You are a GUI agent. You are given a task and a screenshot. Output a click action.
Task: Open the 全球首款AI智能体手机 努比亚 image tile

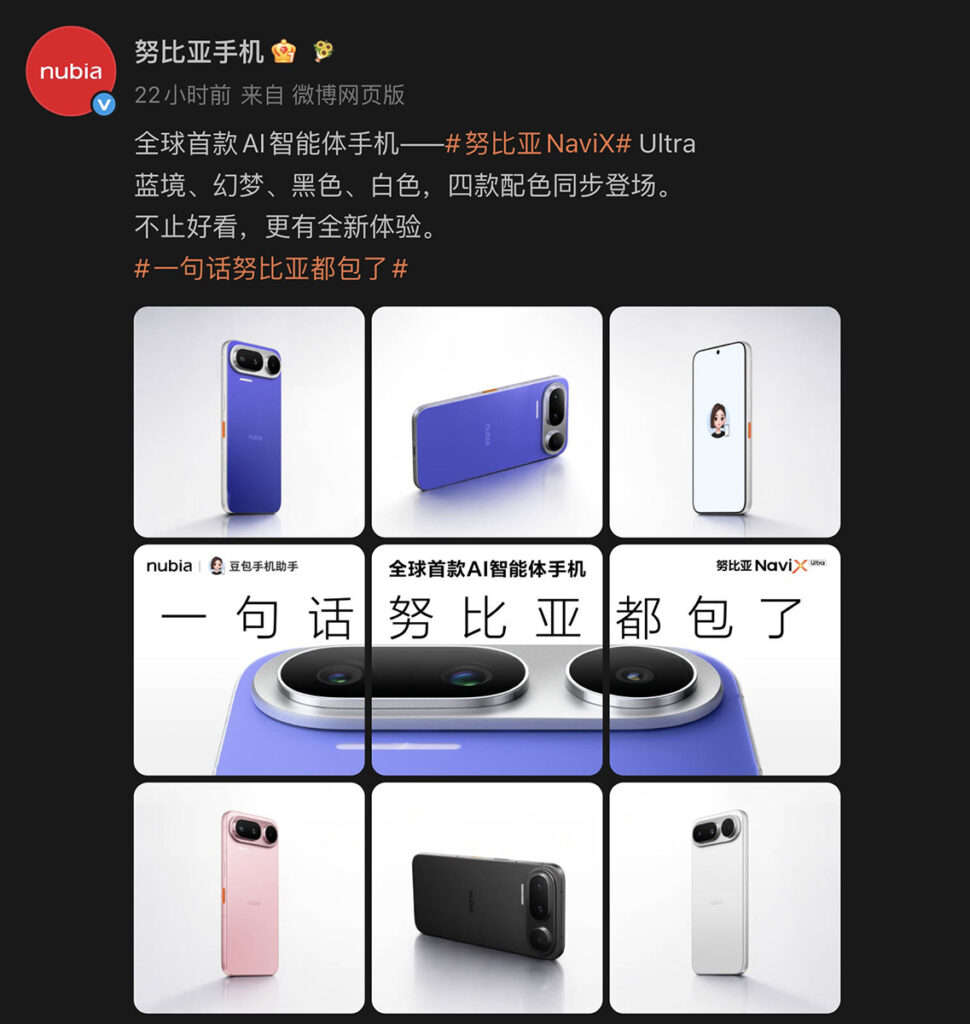(x=487, y=660)
